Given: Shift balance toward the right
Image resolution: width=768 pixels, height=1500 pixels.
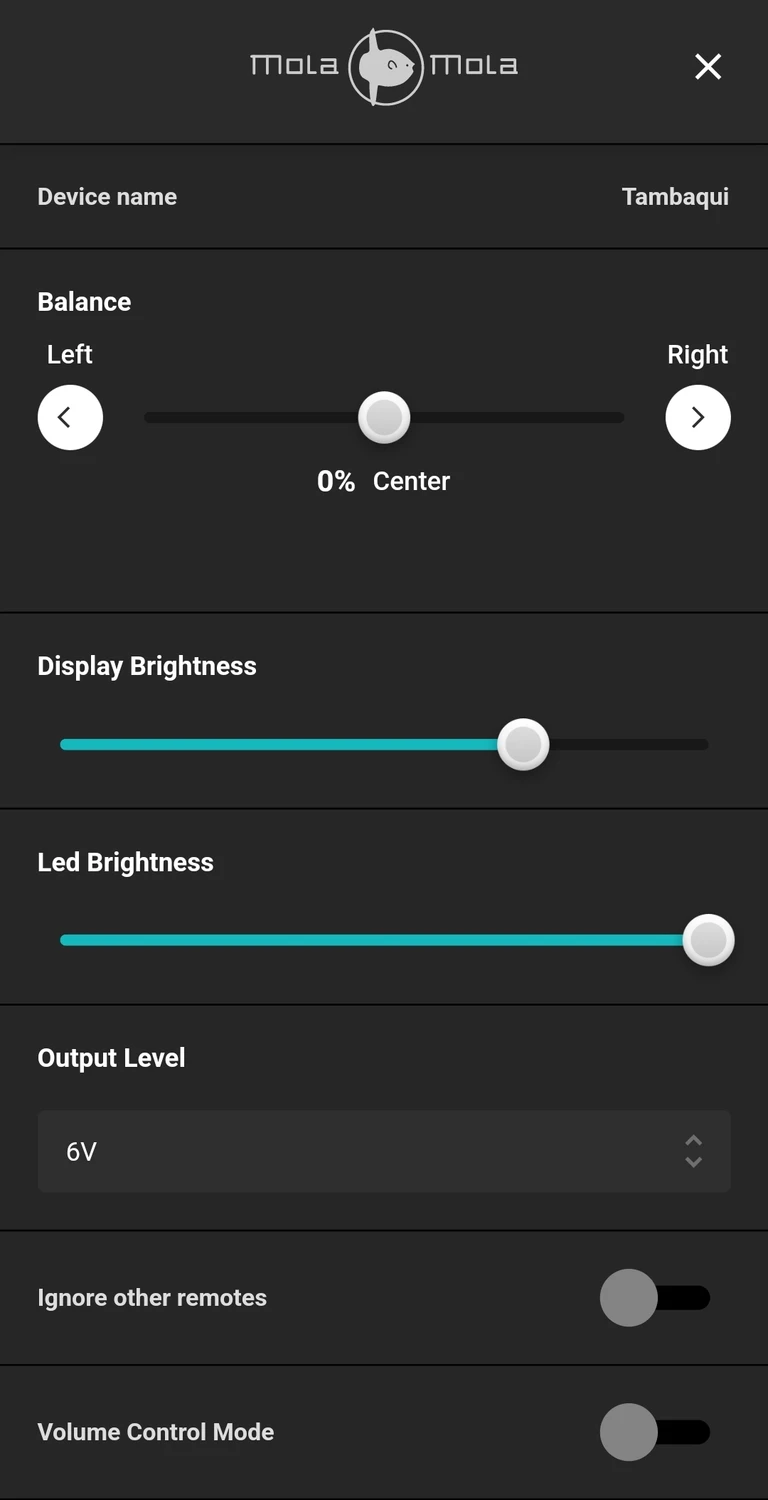Looking at the screenshot, I should point(697,417).
